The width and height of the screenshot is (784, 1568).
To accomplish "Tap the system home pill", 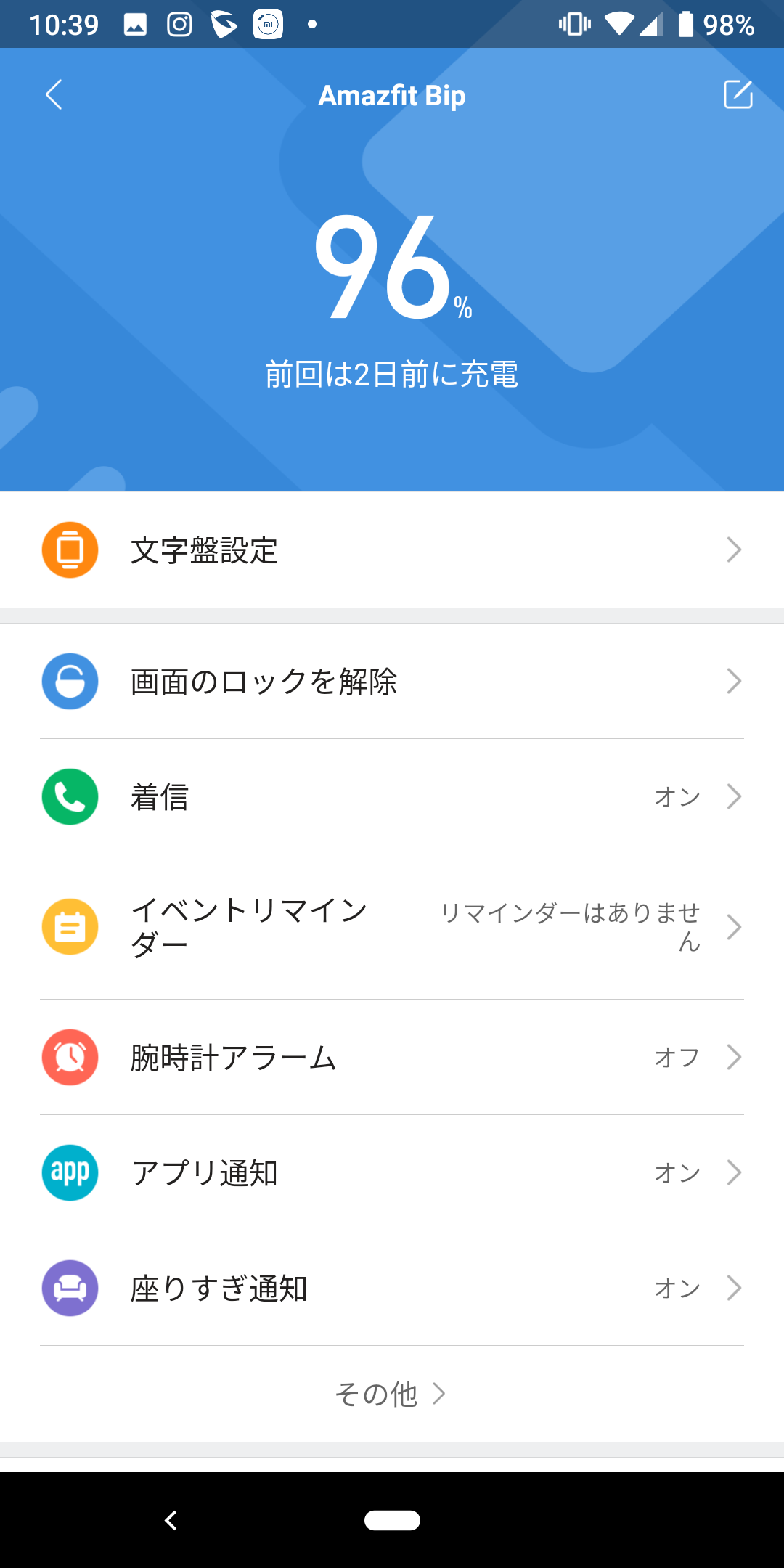I will point(392,1520).
